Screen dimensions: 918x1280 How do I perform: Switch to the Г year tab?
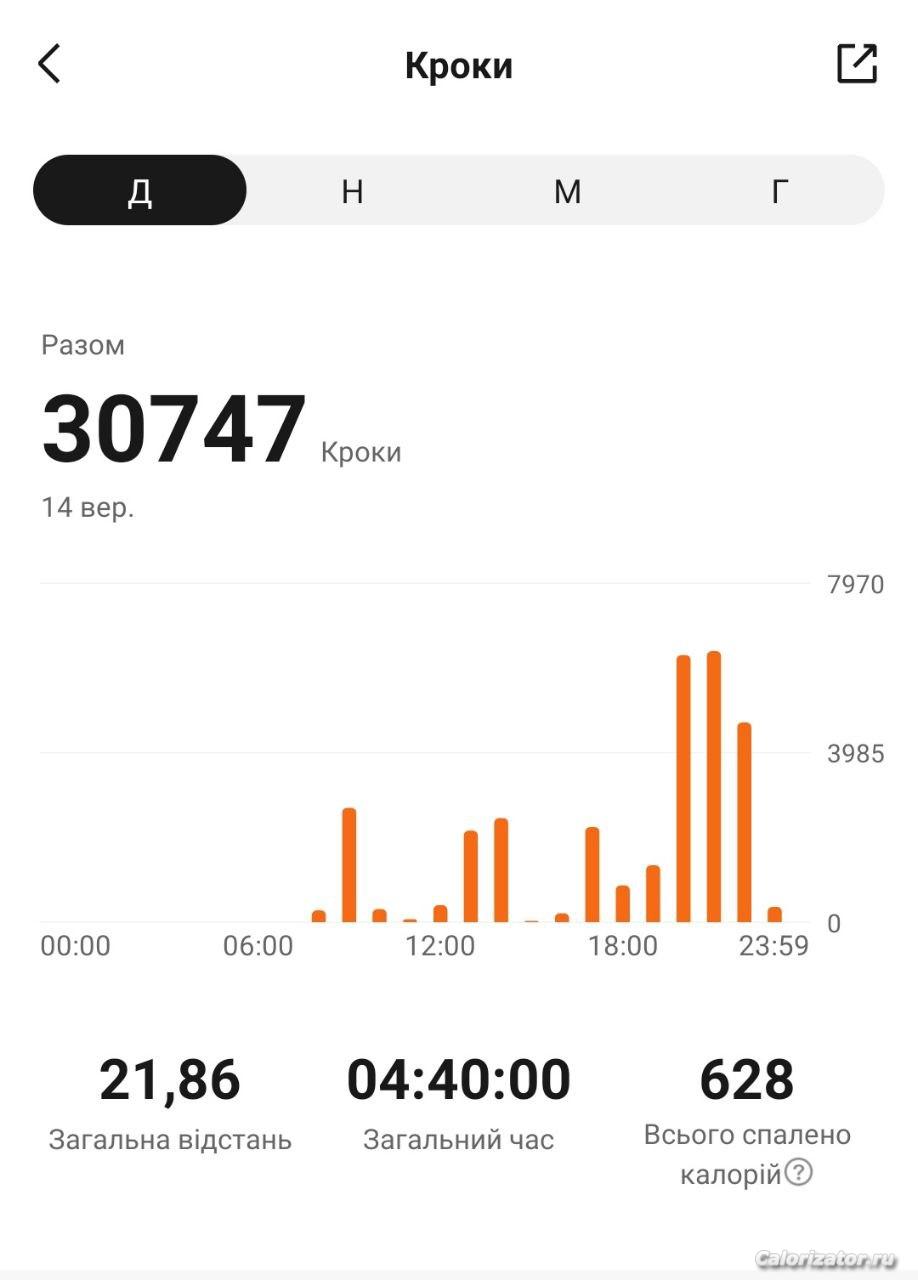pos(779,190)
